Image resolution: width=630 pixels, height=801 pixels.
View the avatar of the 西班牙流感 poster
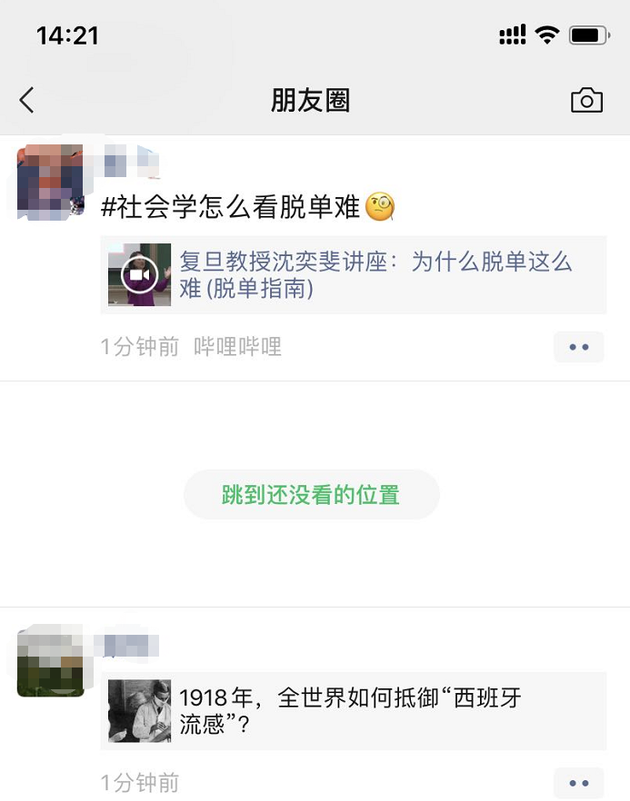tap(51, 663)
